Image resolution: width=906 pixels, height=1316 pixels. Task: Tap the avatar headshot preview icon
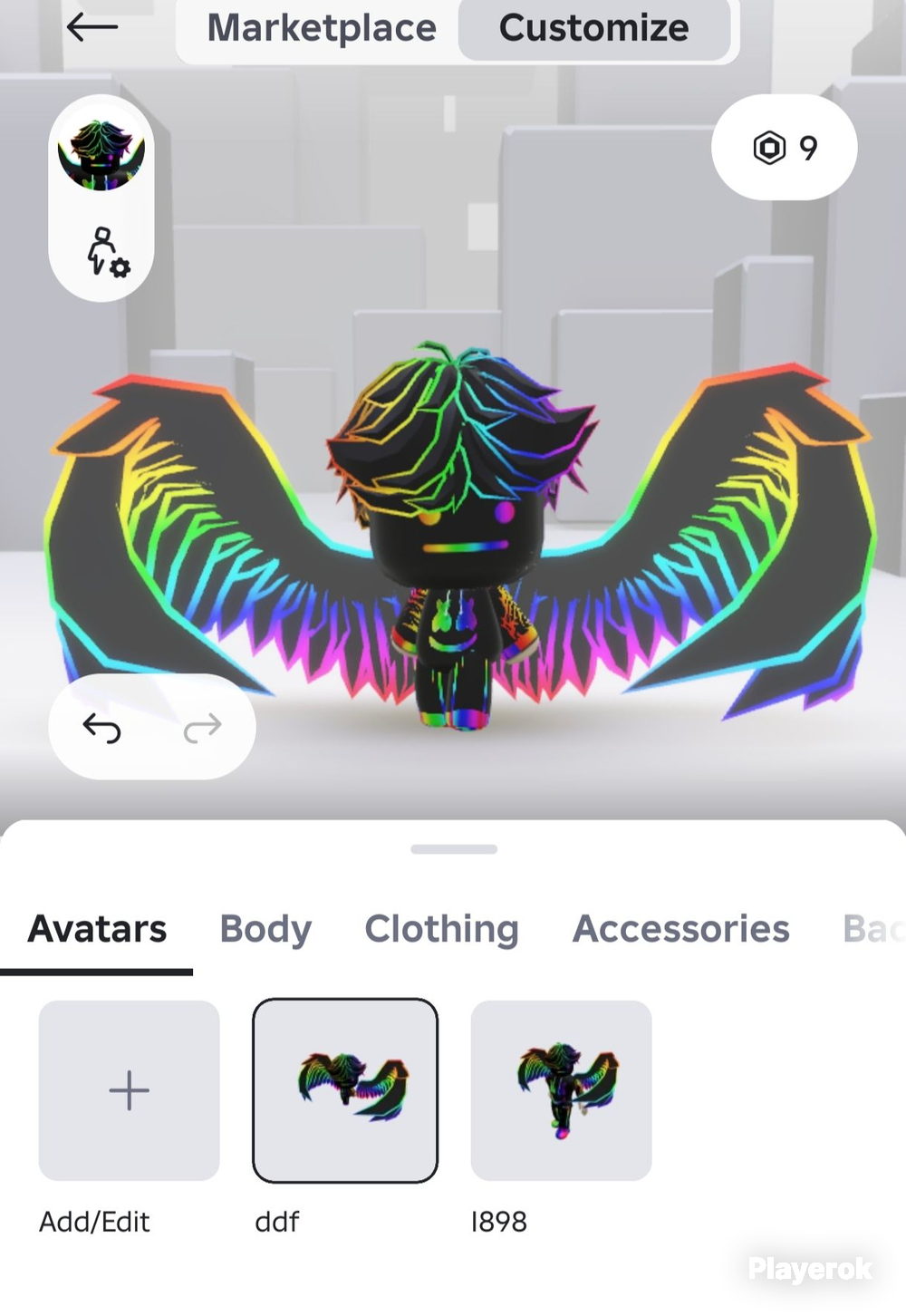(101, 151)
